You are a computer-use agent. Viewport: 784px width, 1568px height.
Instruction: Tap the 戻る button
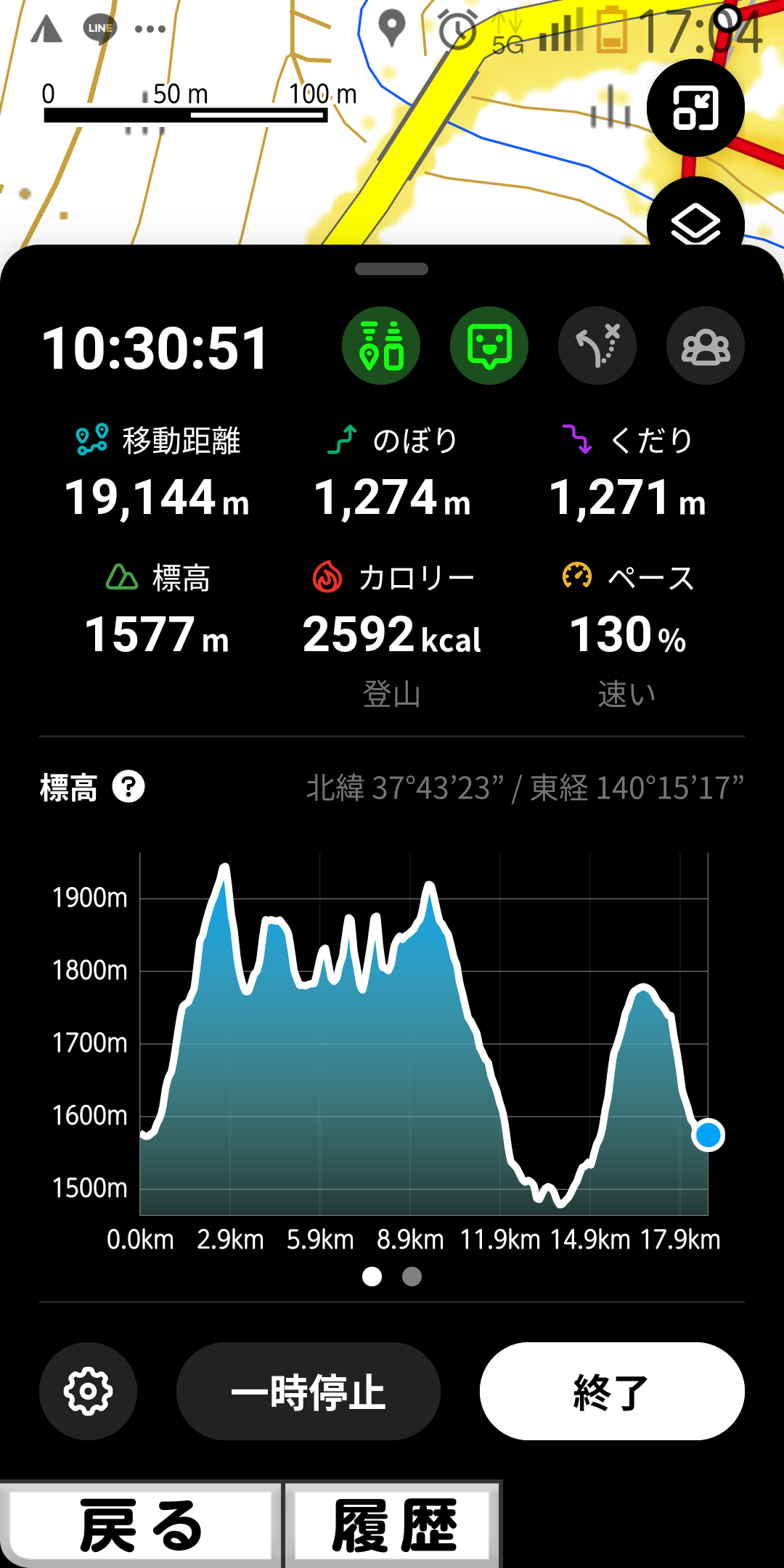pos(141,1524)
